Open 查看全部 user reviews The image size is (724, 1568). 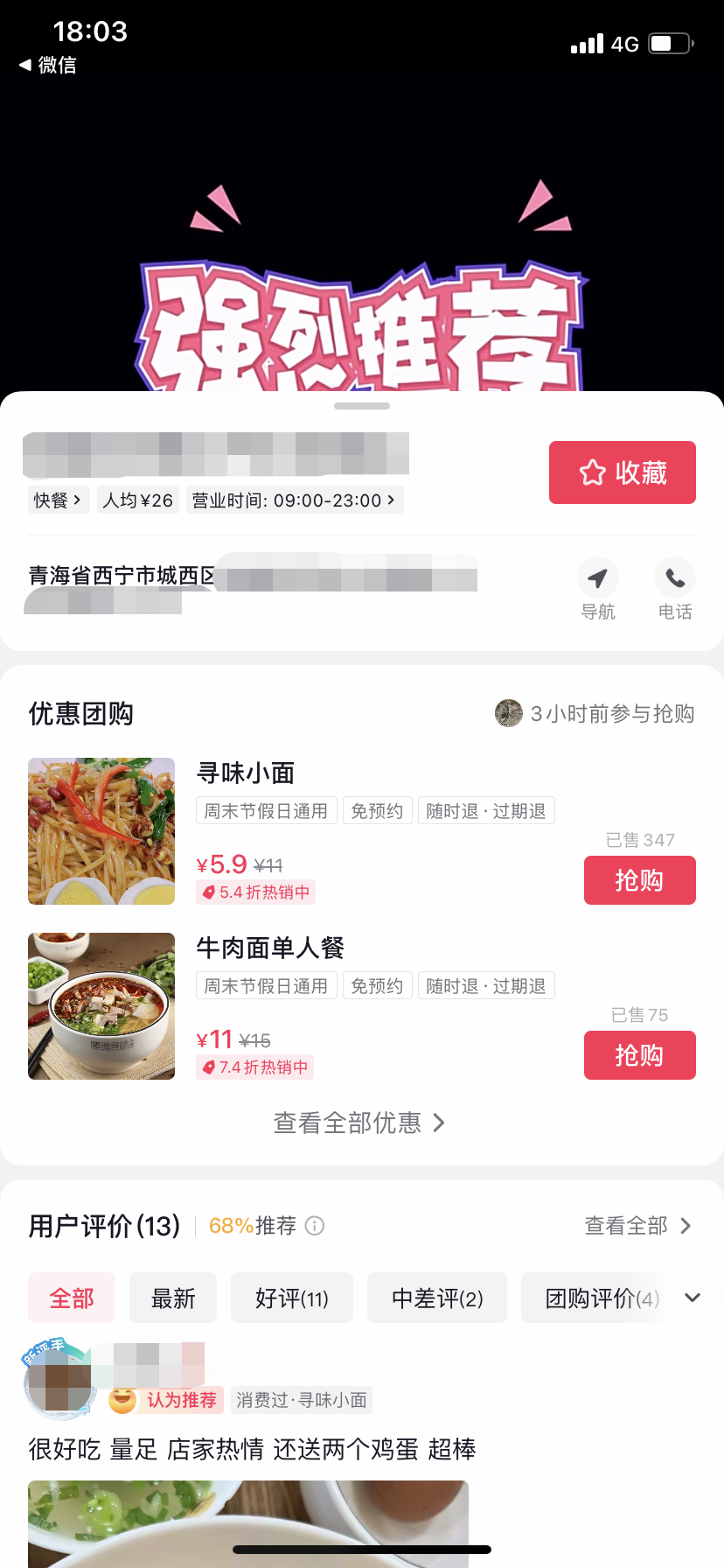tap(637, 1226)
